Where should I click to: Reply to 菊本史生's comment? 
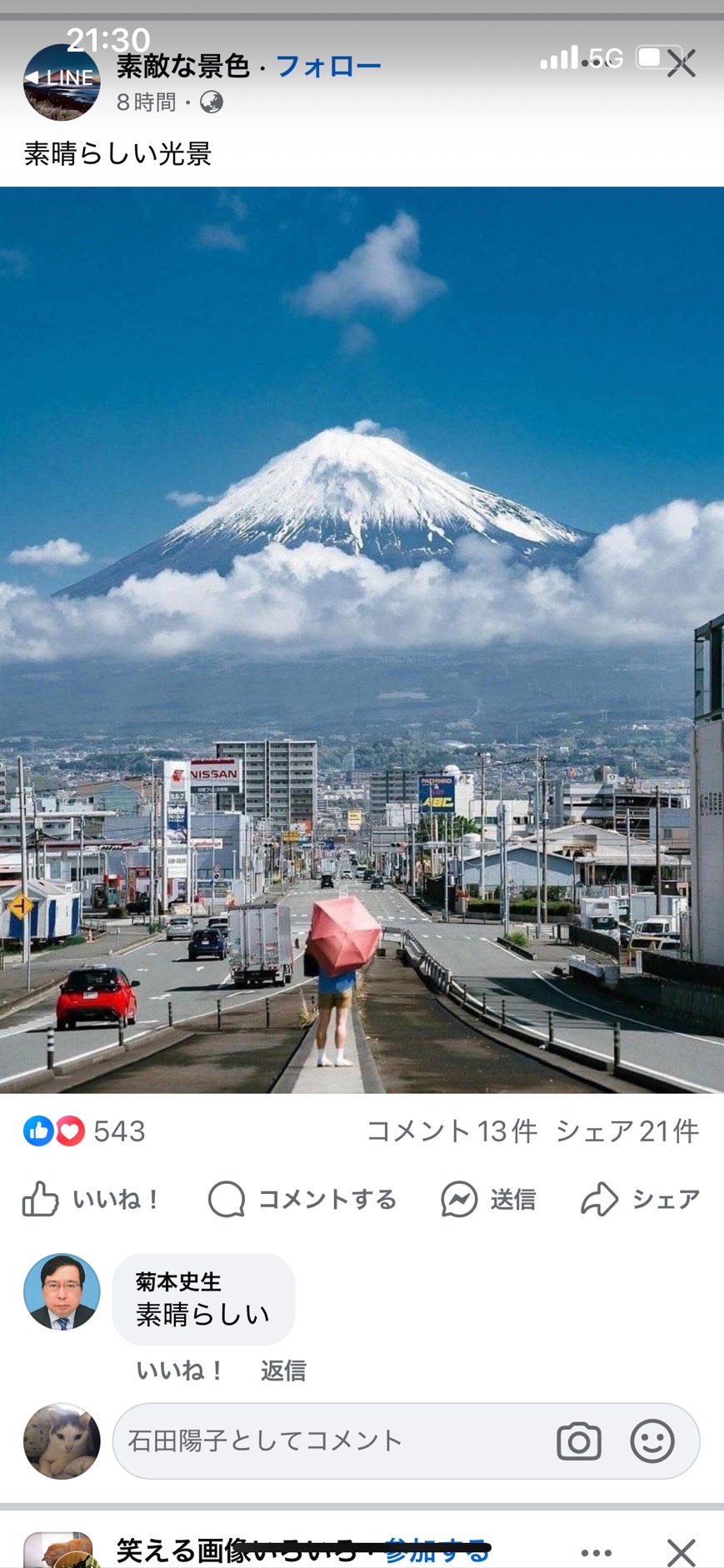click(283, 1371)
